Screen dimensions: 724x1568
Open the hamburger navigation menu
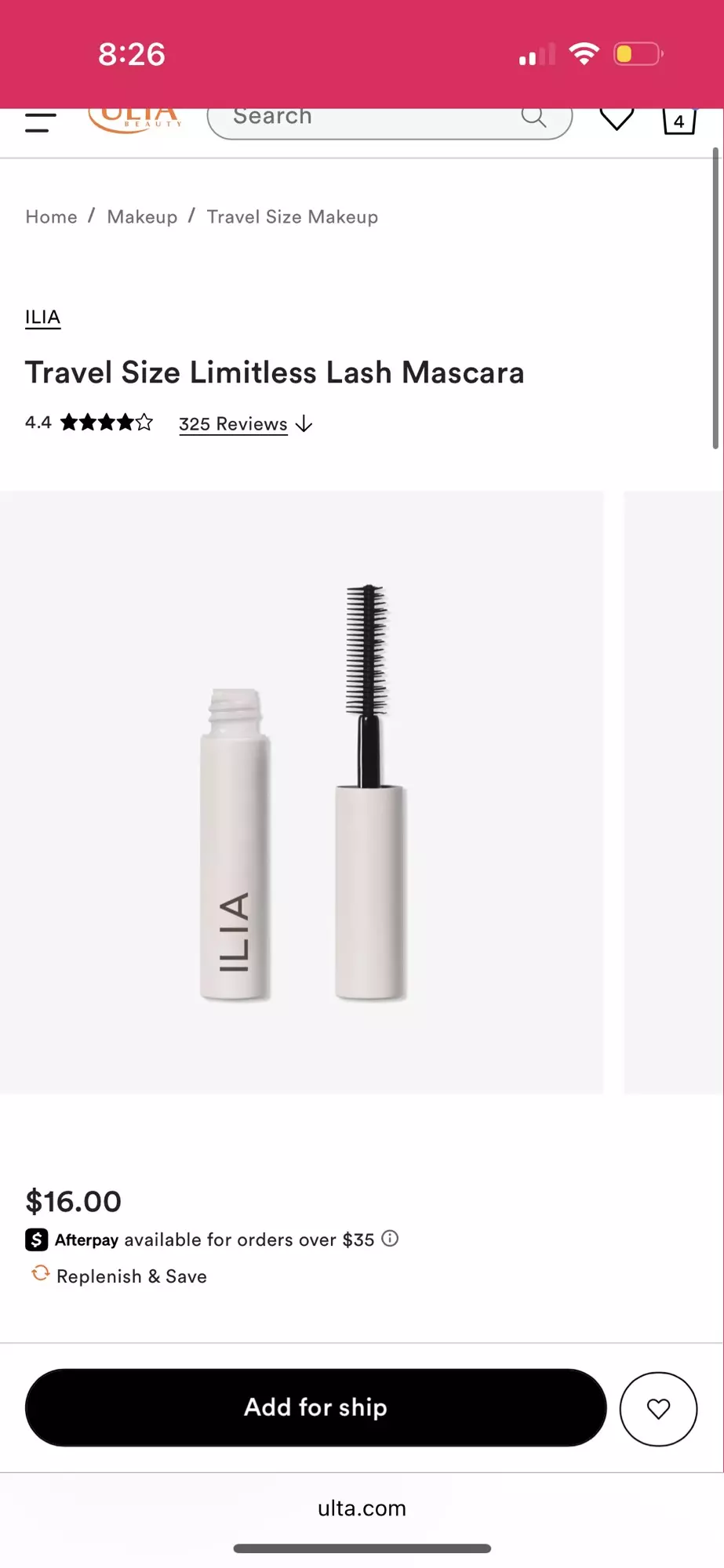pos(39,122)
